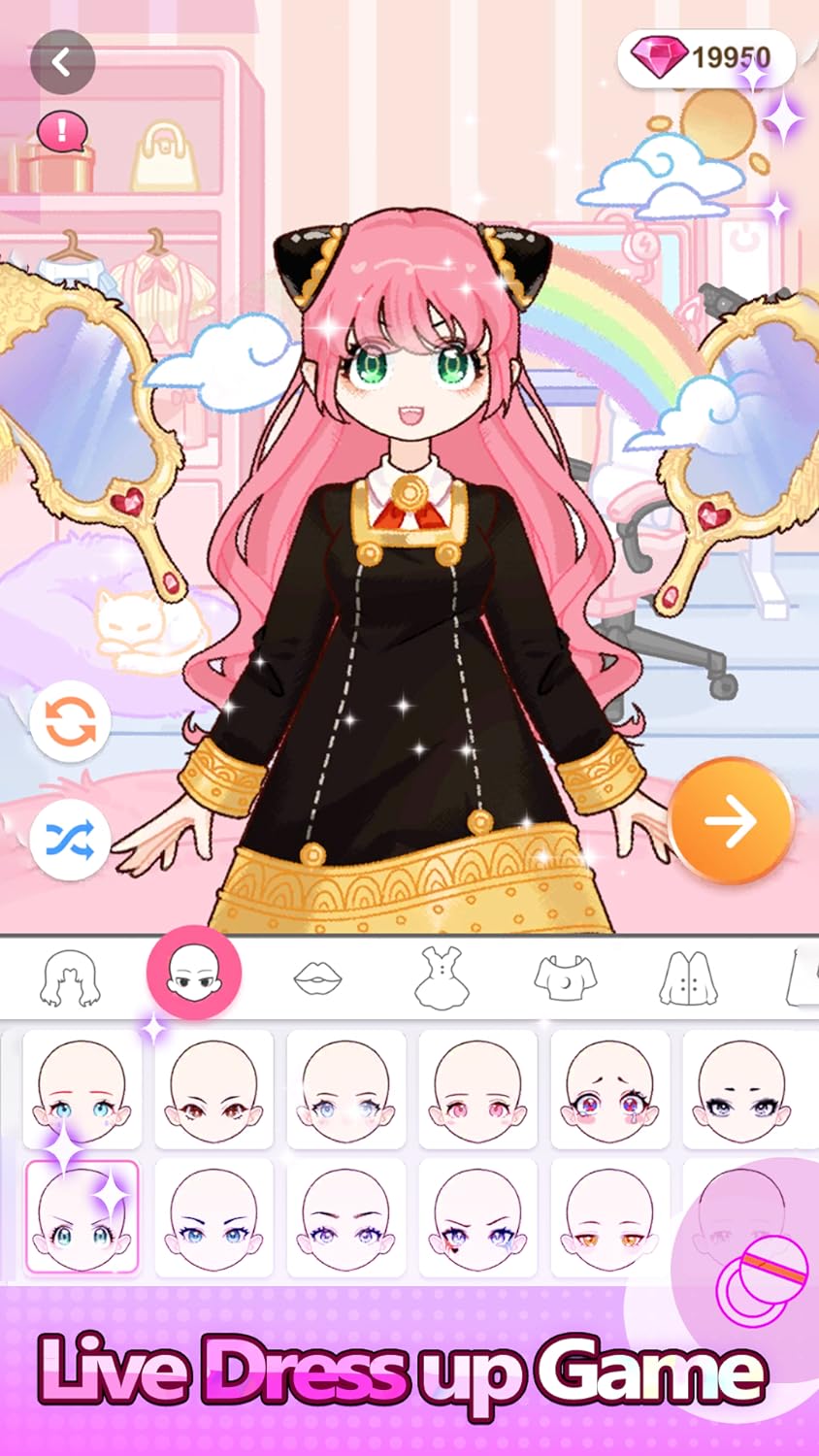The image size is (819, 1456).
Task: Open the gem balance showing 19950
Action: click(708, 57)
